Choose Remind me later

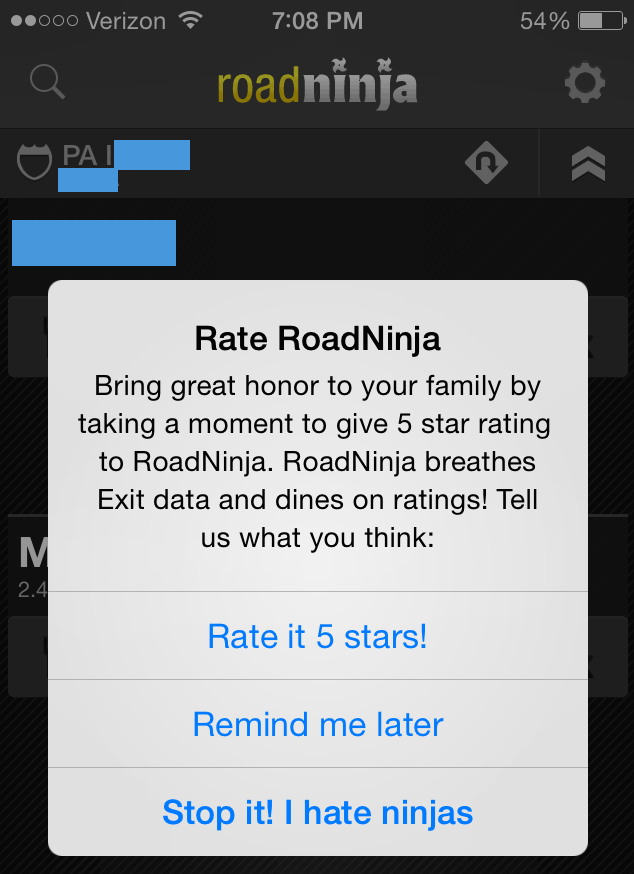(317, 724)
